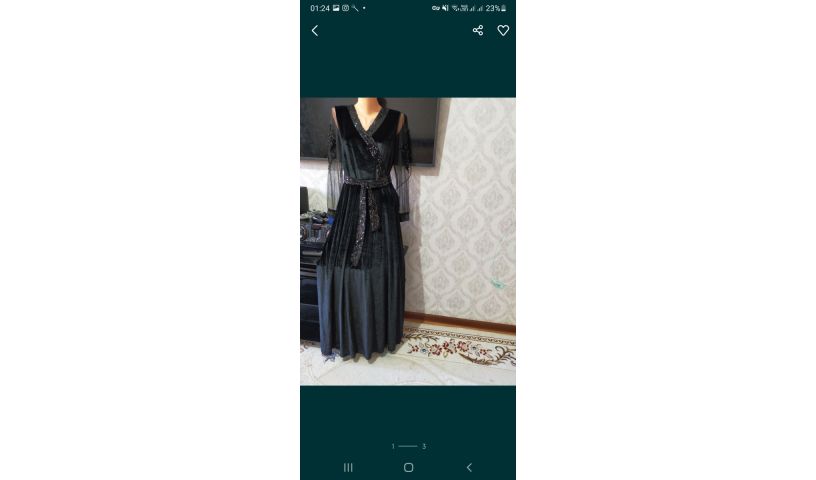
Task: Add this dress to favorites
Action: click(x=503, y=31)
